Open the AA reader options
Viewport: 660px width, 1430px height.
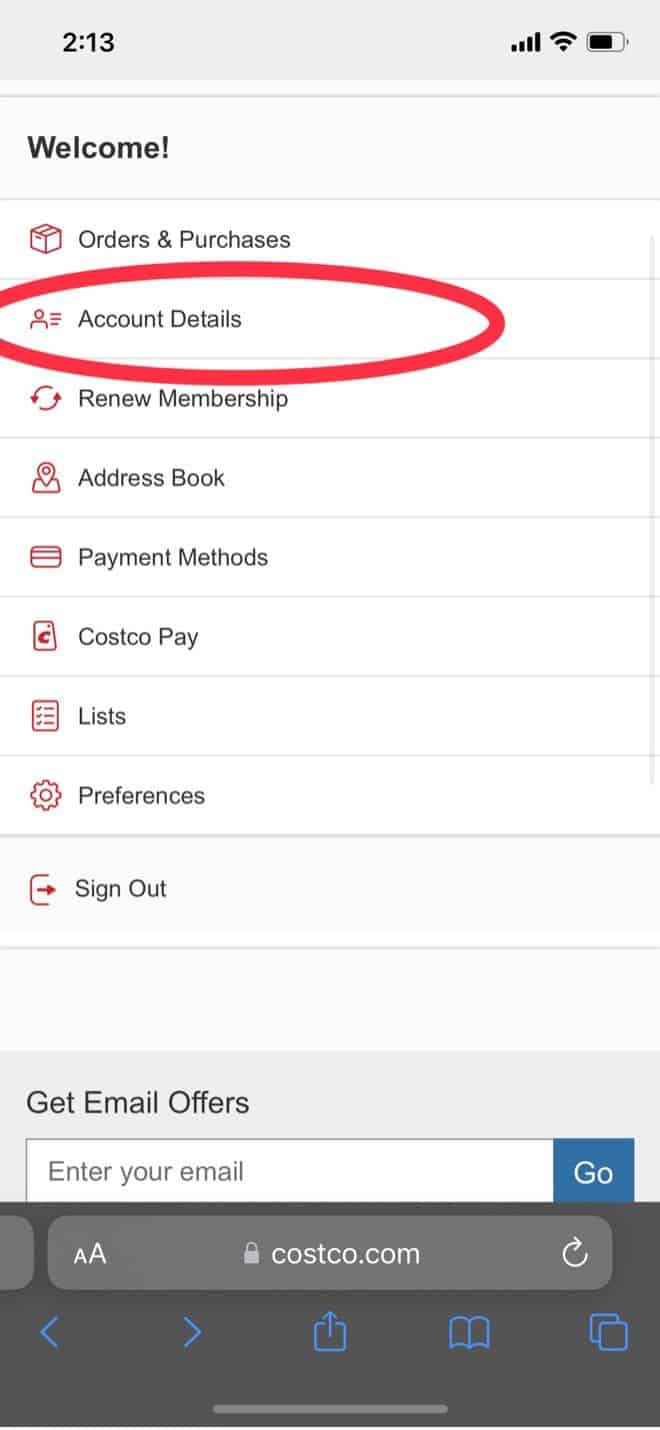point(90,1254)
